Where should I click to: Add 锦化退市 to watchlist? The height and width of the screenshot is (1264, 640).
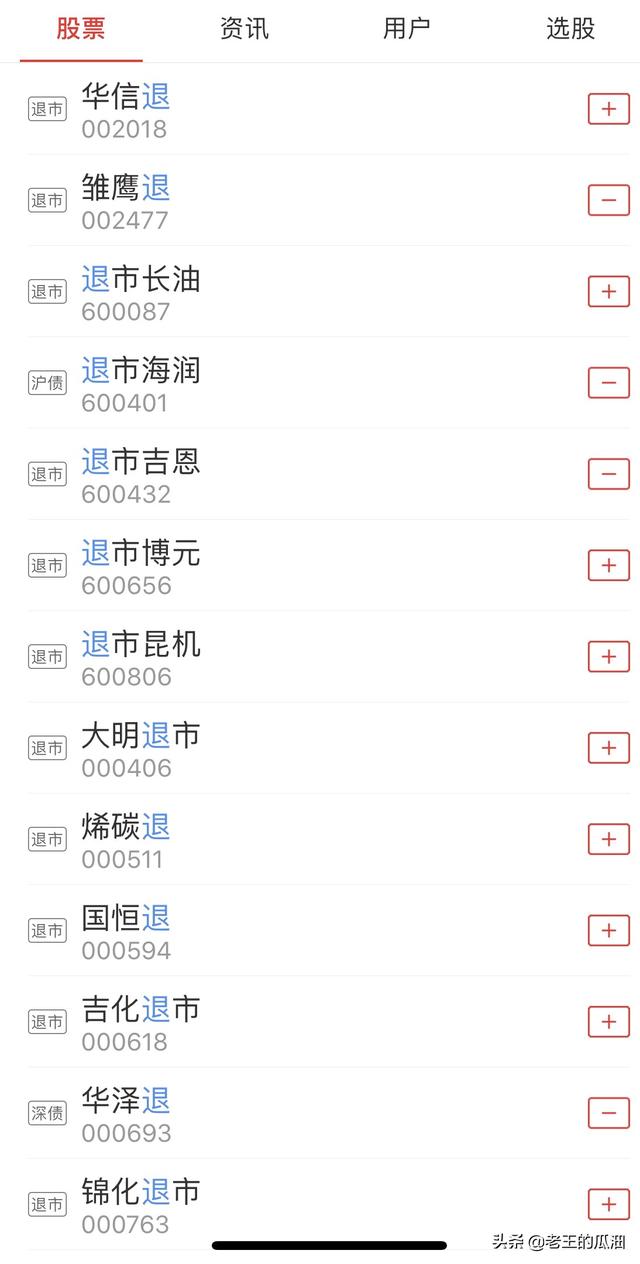point(608,1204)
